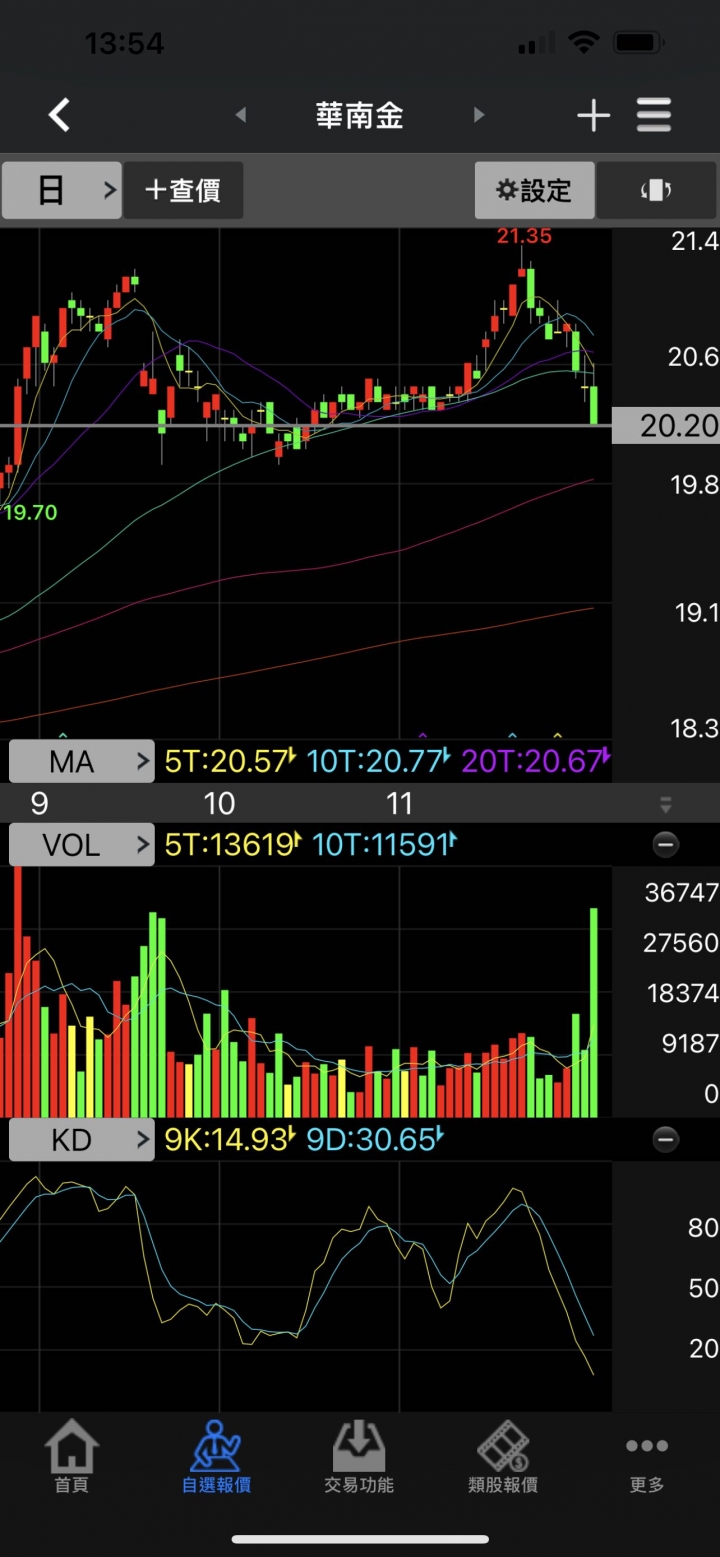Screen dimensions: 720x1557
Task: Open chart 設定 settings
Action: click(535, 190)
